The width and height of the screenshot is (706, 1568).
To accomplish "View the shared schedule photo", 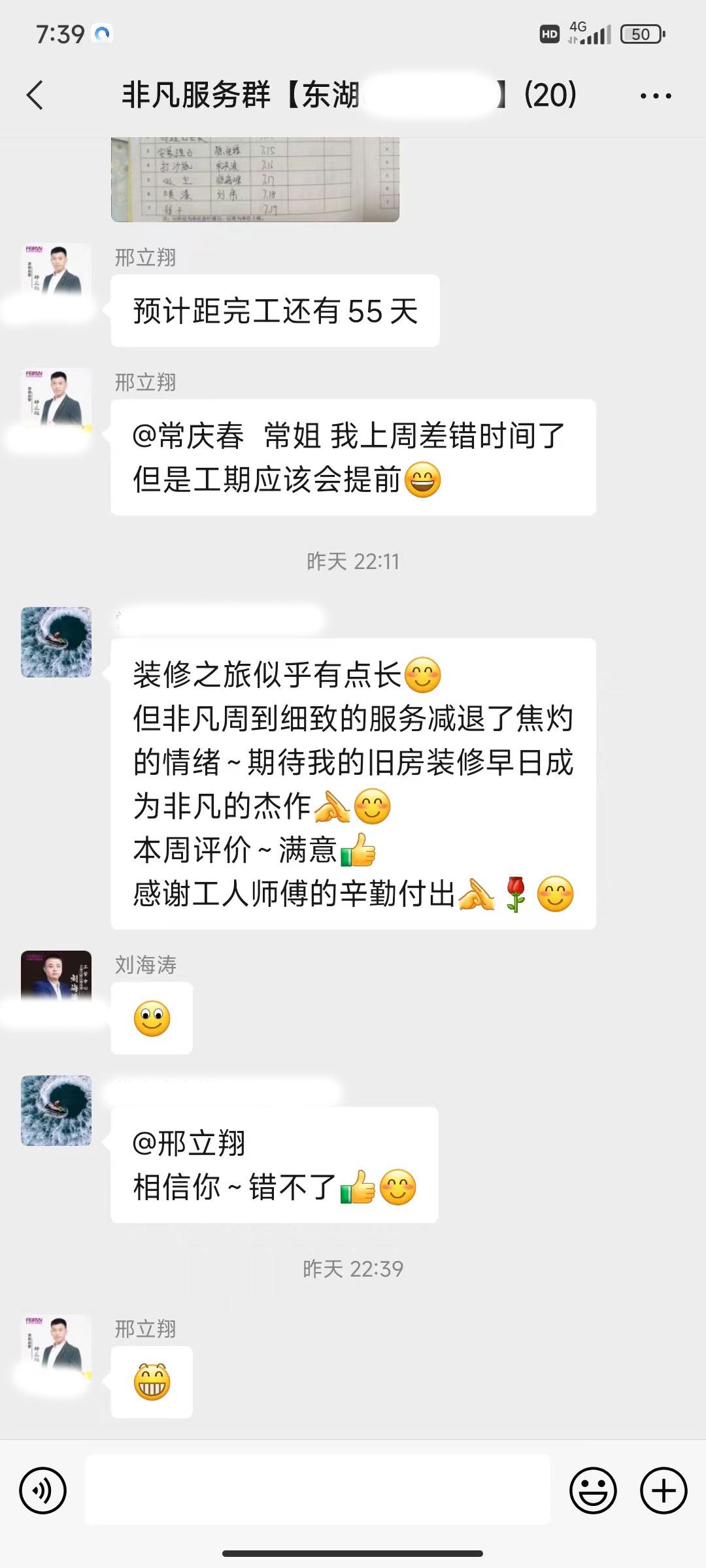I will pos(255,180).
